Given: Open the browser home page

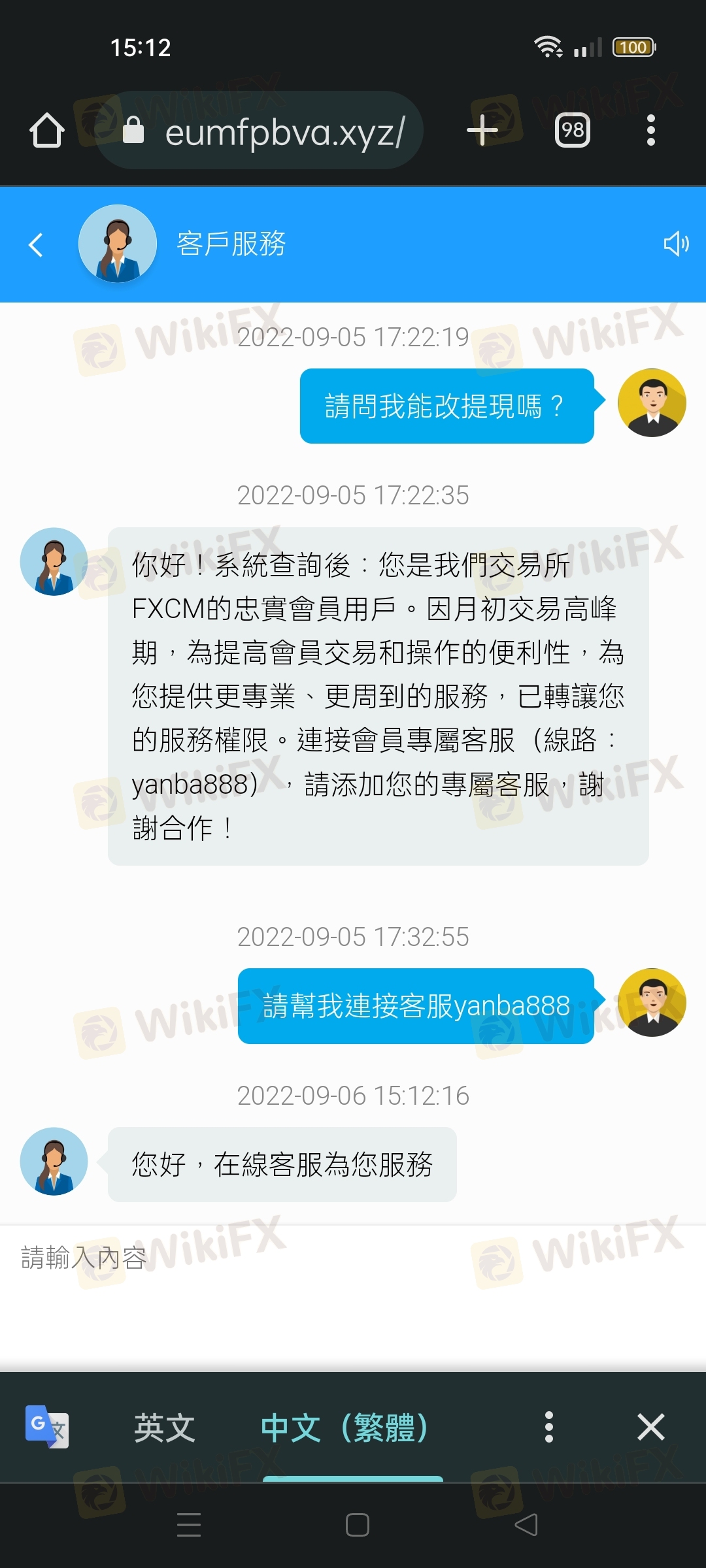Looking at the screenshot, I should click(x=47, y=131).
